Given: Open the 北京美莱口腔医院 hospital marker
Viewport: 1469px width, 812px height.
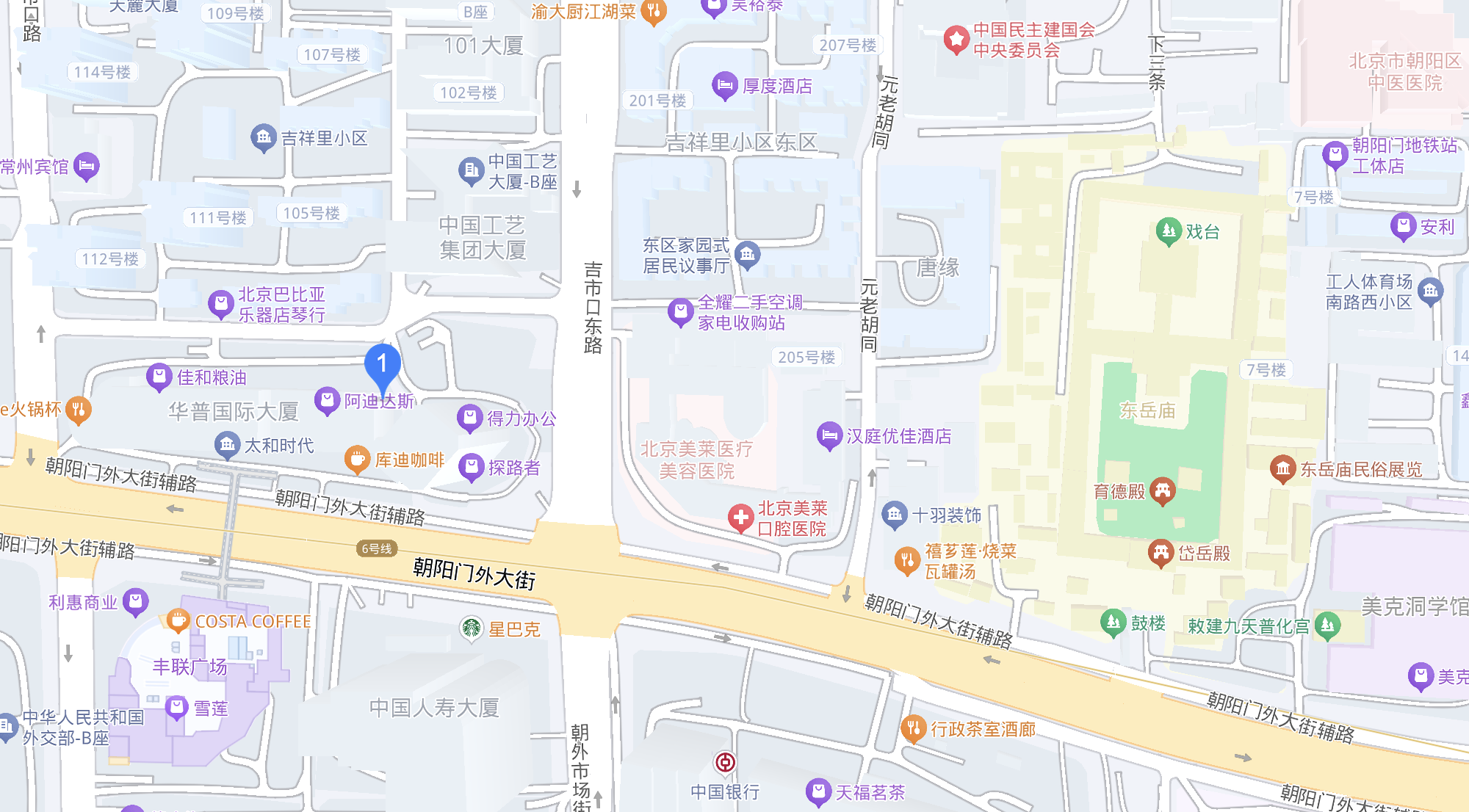Looking at the screenshot, I should (740, 517).
